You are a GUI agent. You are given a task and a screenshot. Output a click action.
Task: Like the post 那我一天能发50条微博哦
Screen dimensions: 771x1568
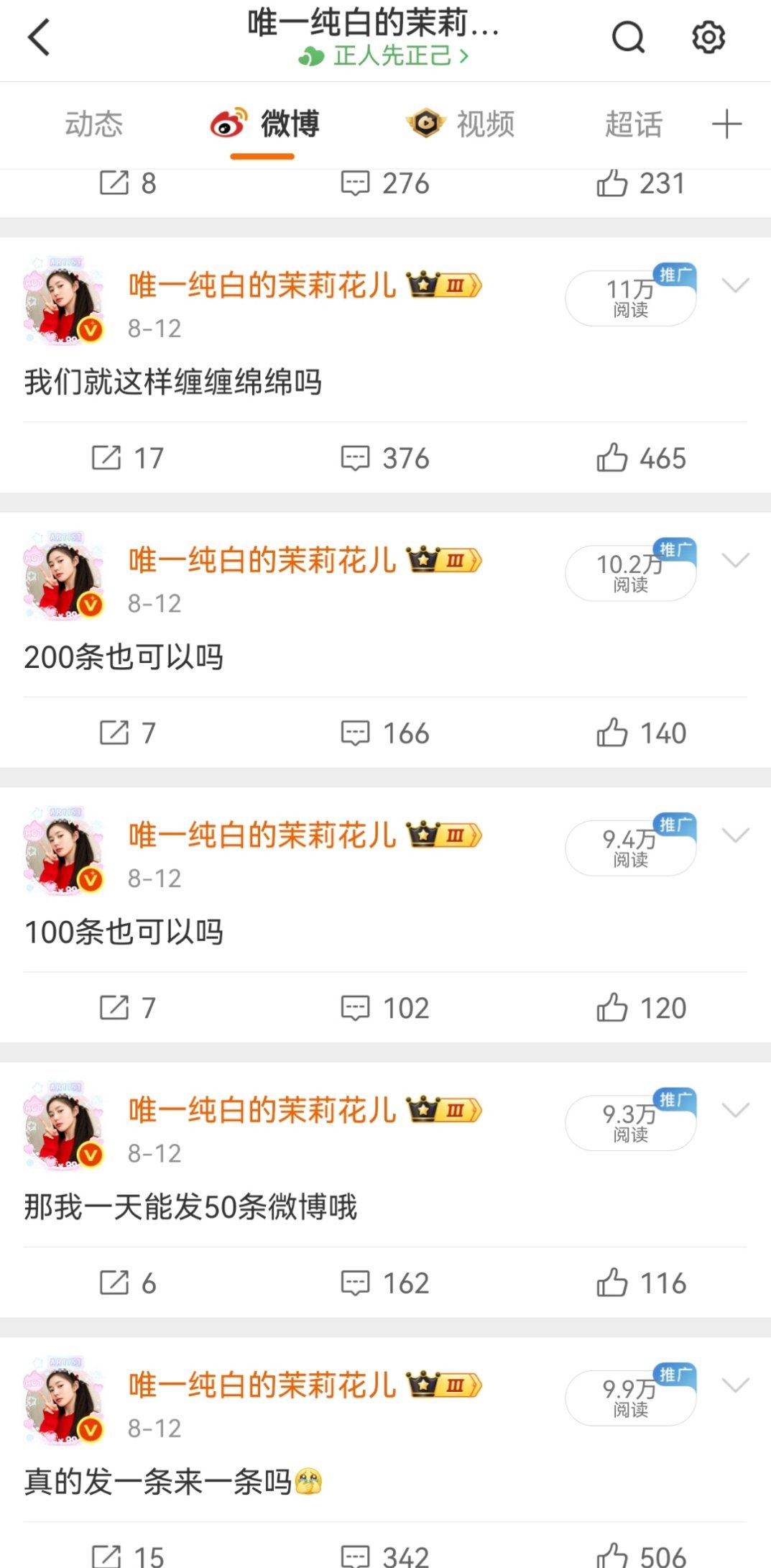tap(641, 1283)
